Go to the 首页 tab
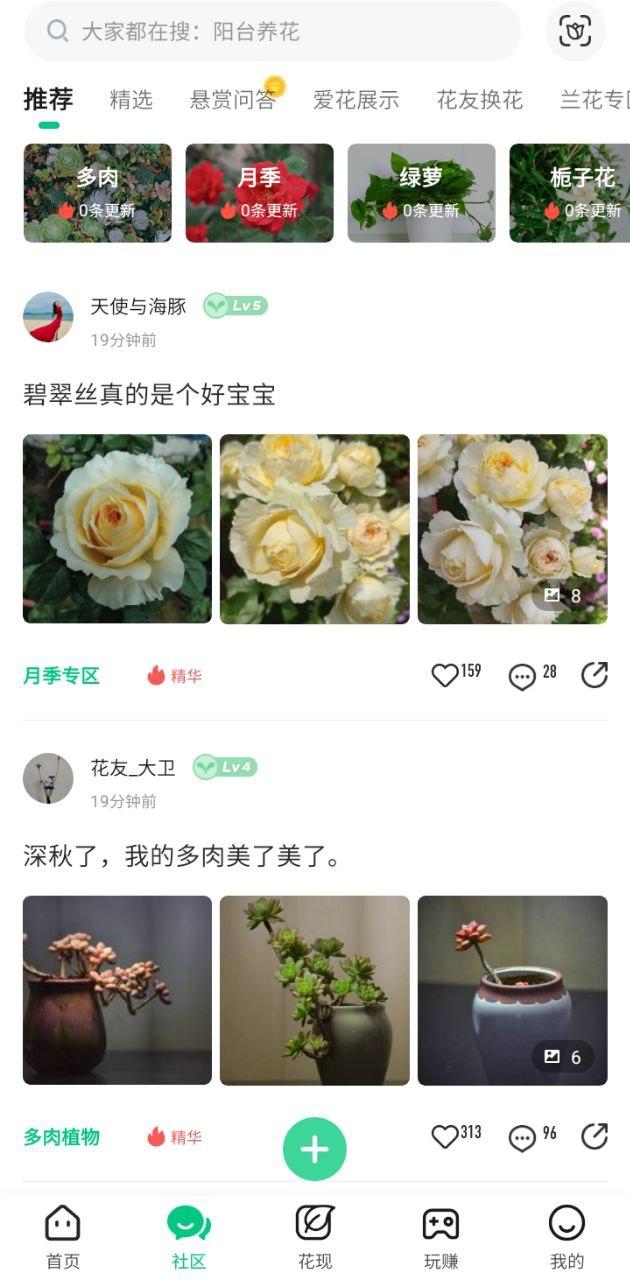The image size is (630, 1280). tap(63, 1236)
